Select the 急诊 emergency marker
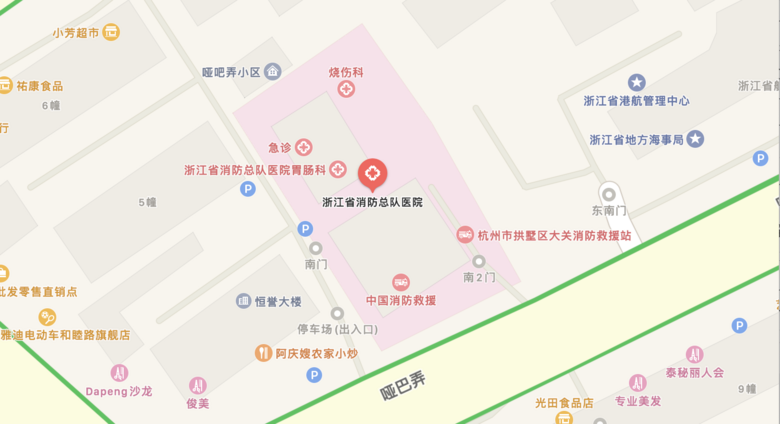 303,147
